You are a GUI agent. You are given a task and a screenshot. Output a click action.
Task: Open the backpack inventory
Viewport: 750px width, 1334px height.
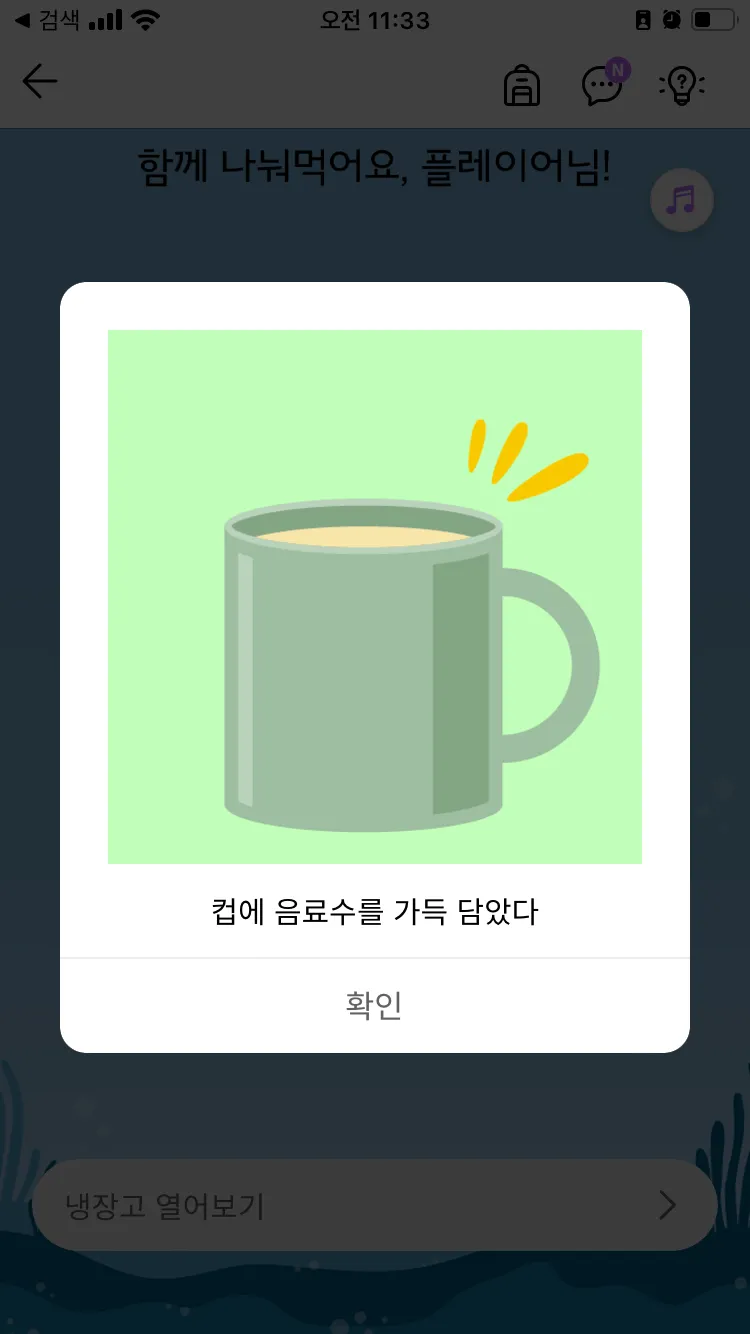(521, 86)
